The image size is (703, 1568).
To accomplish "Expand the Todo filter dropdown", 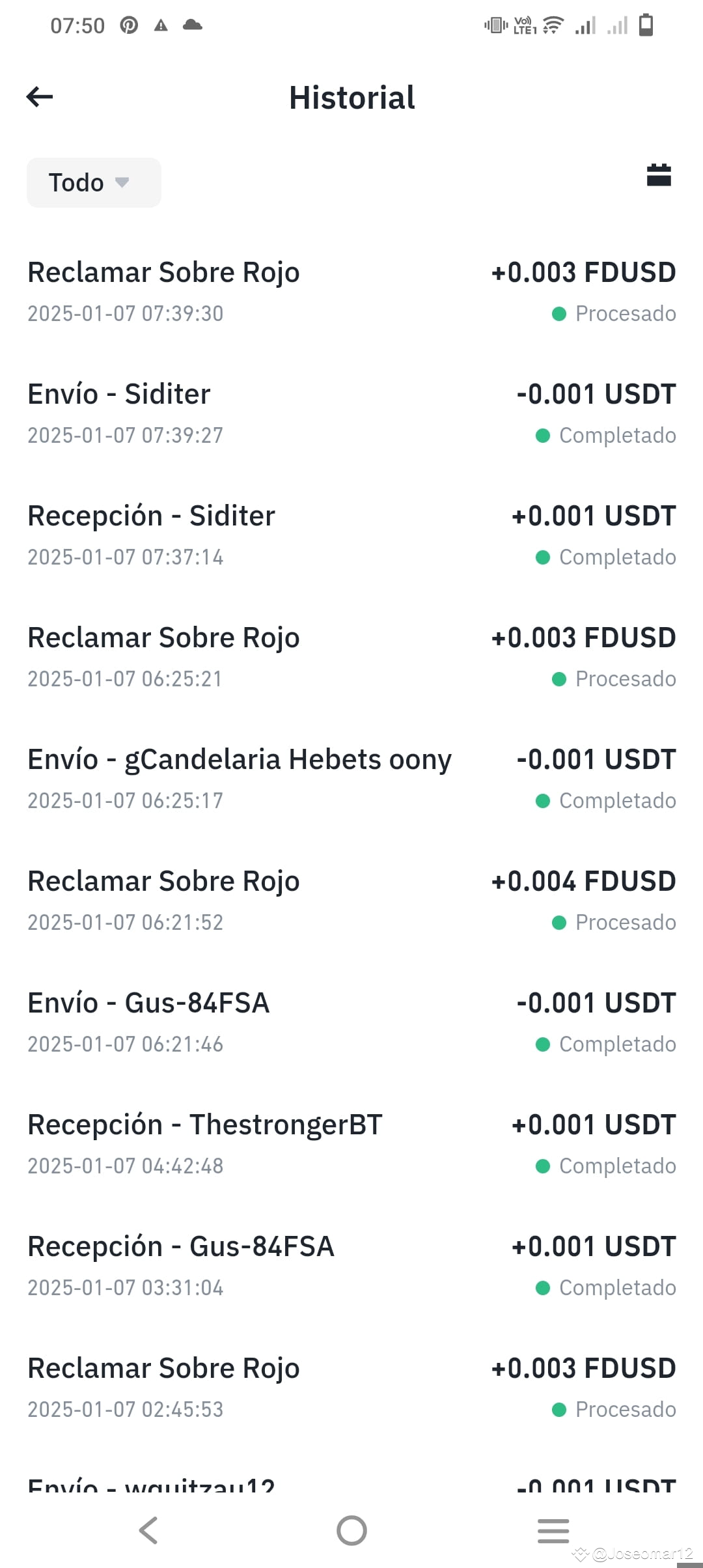I will tap(94, 182).
